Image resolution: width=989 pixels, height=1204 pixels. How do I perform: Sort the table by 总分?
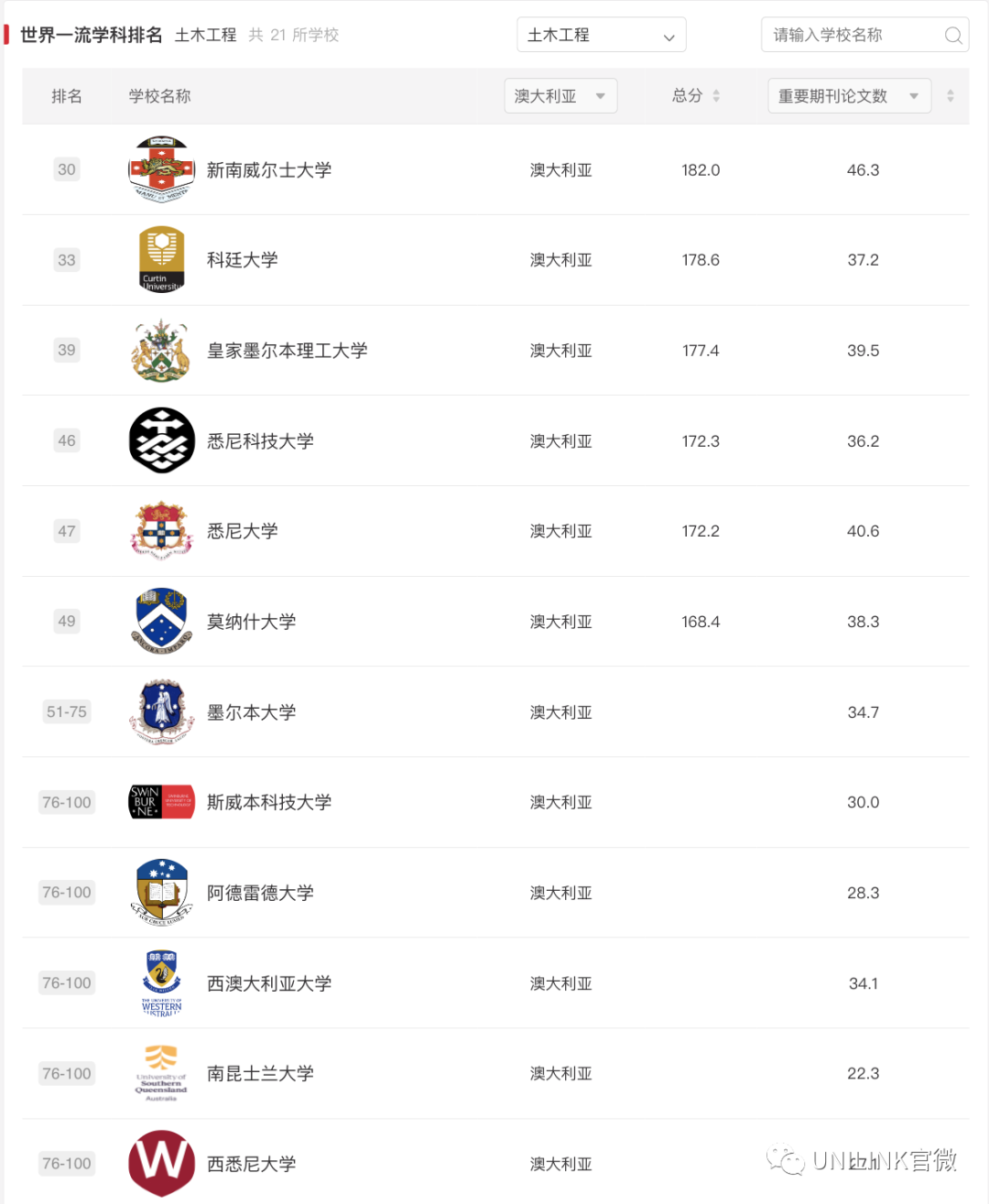697,96
